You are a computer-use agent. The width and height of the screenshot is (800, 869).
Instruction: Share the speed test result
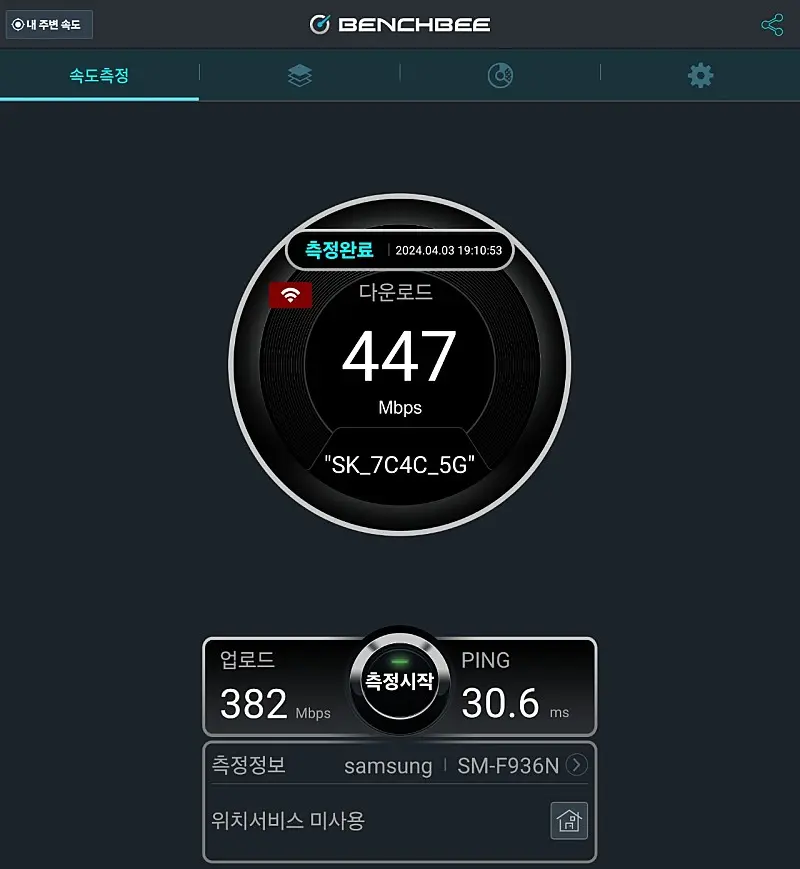(772, 25)
